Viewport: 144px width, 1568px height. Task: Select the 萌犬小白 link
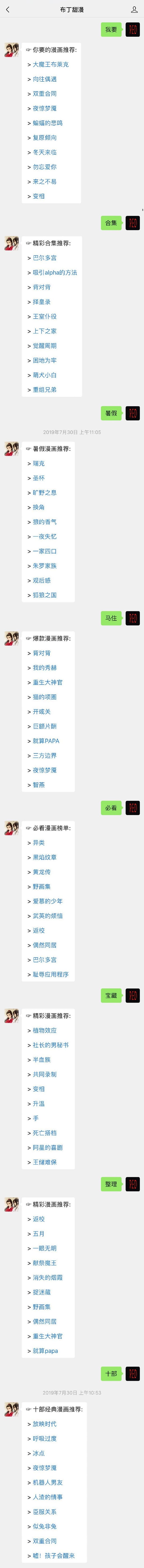point(44,375)
